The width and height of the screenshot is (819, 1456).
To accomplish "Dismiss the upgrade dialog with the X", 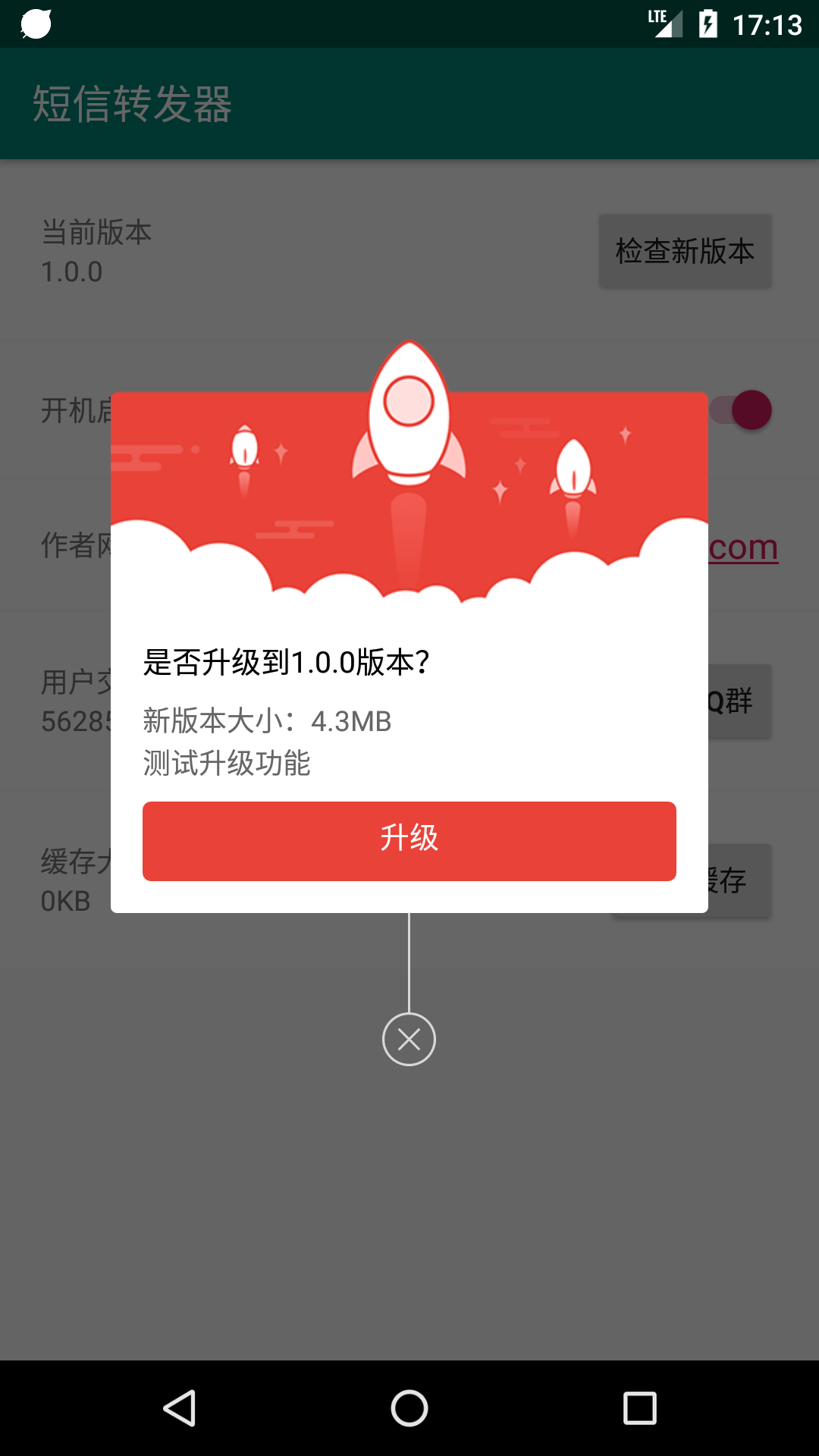I will point(409,1039).
